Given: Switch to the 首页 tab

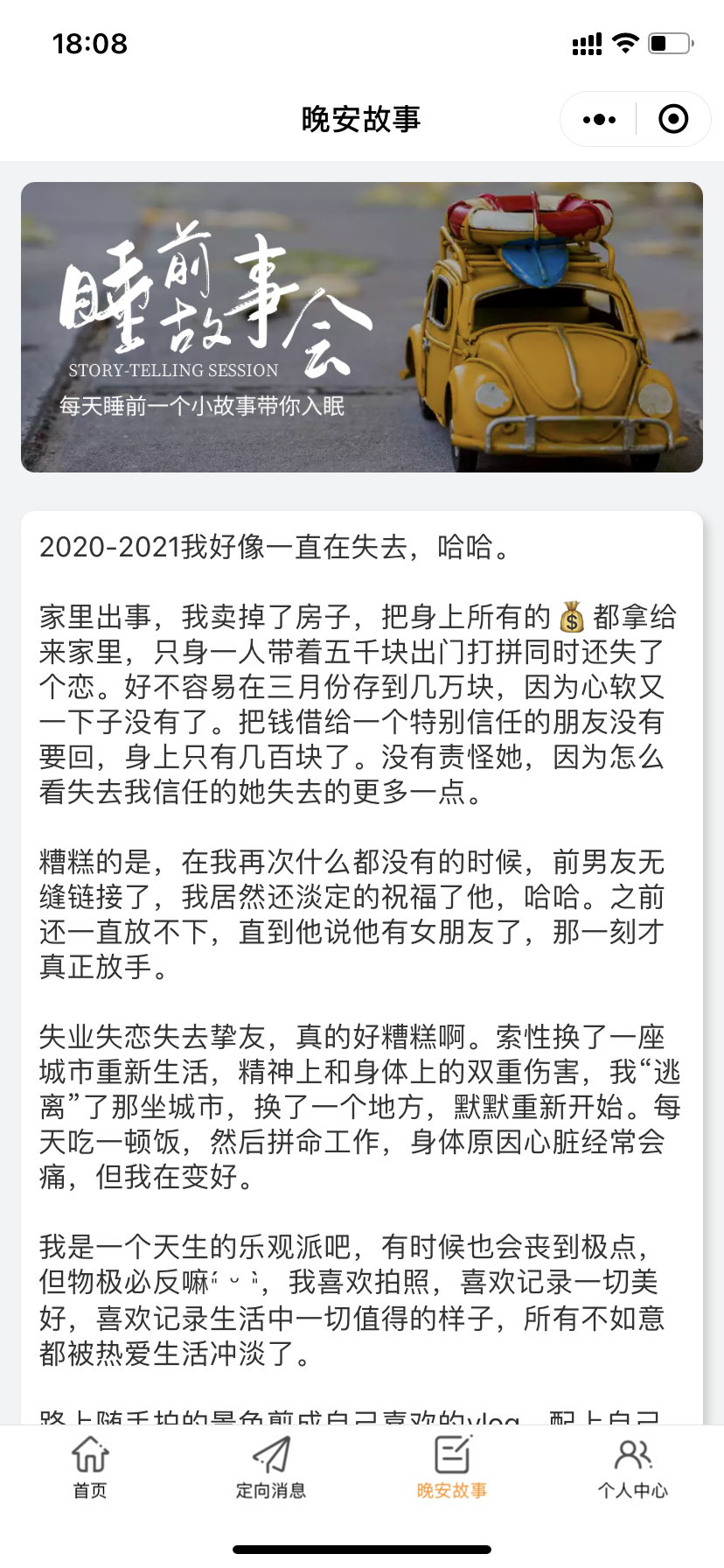Looking at the screenshot, I should click(90, 1467).
